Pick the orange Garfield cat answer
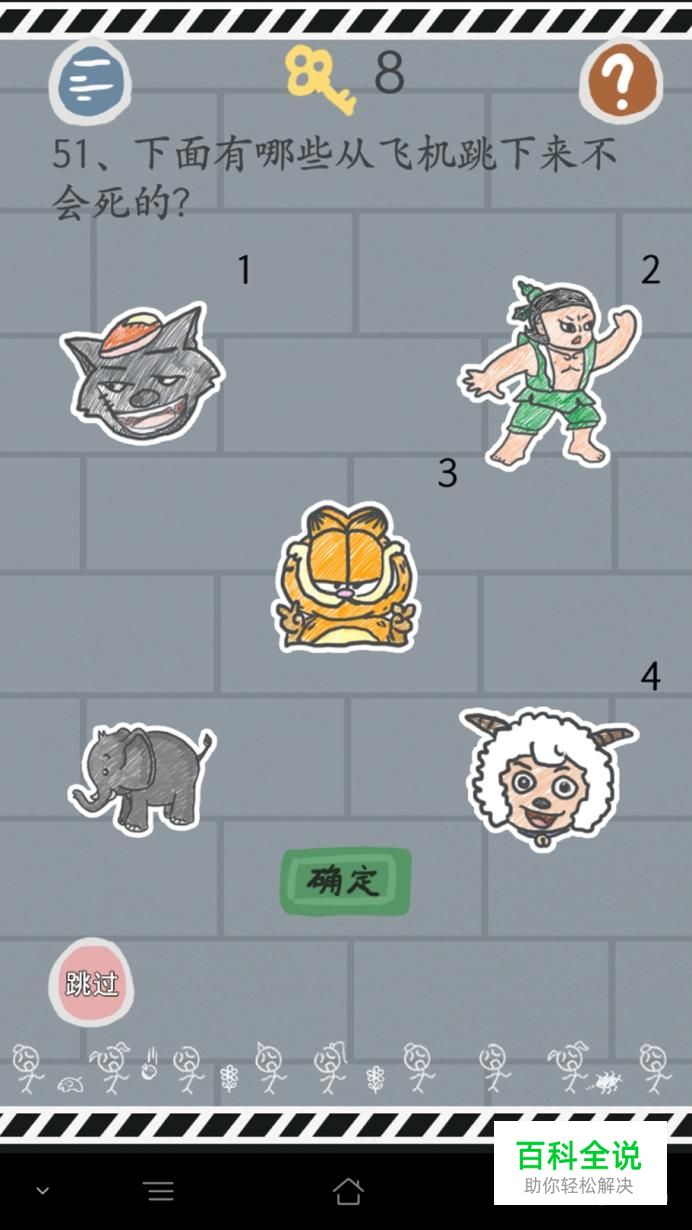Image resolution: width=692 pixels, height=1230 pixels. pyautogui.click(x=345, y=578)
